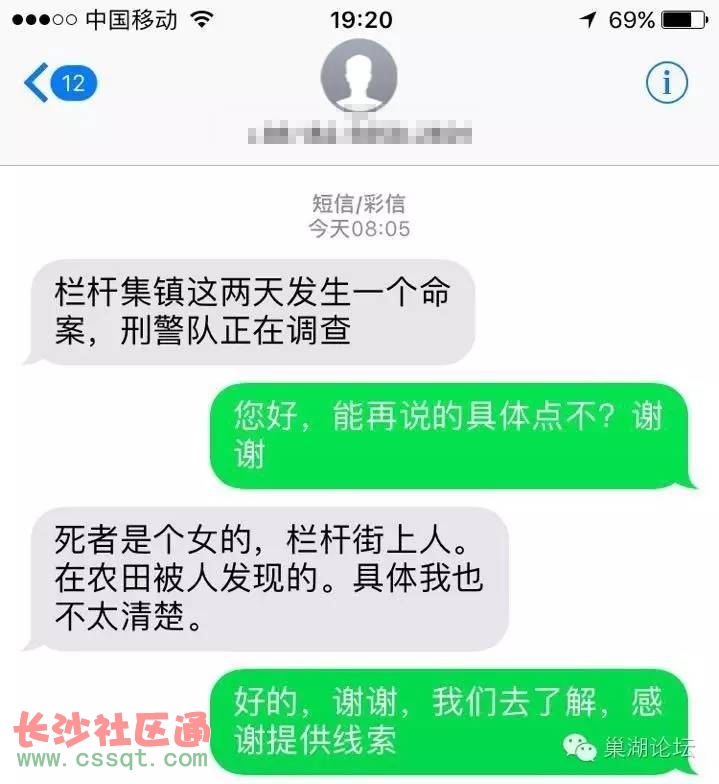The width and height of the screenshot is (719, 784).
Task: Tap the contact avatar at top
Action: tap(358, 76)
